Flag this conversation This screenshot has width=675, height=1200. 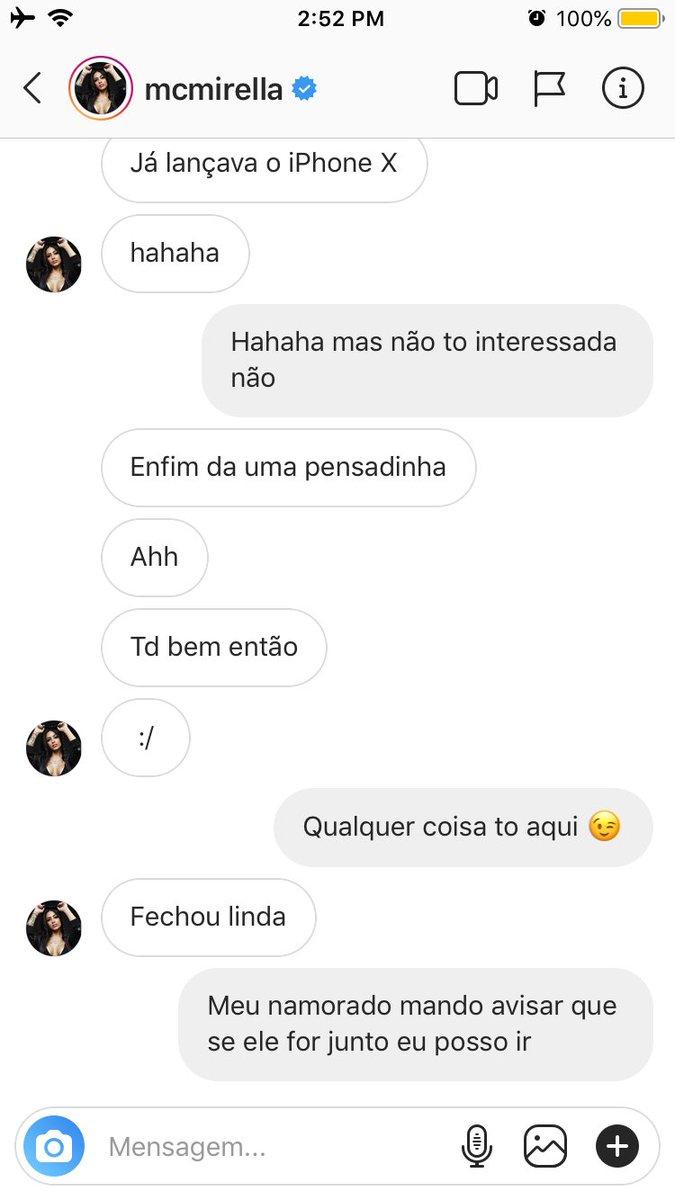point(549,89)
